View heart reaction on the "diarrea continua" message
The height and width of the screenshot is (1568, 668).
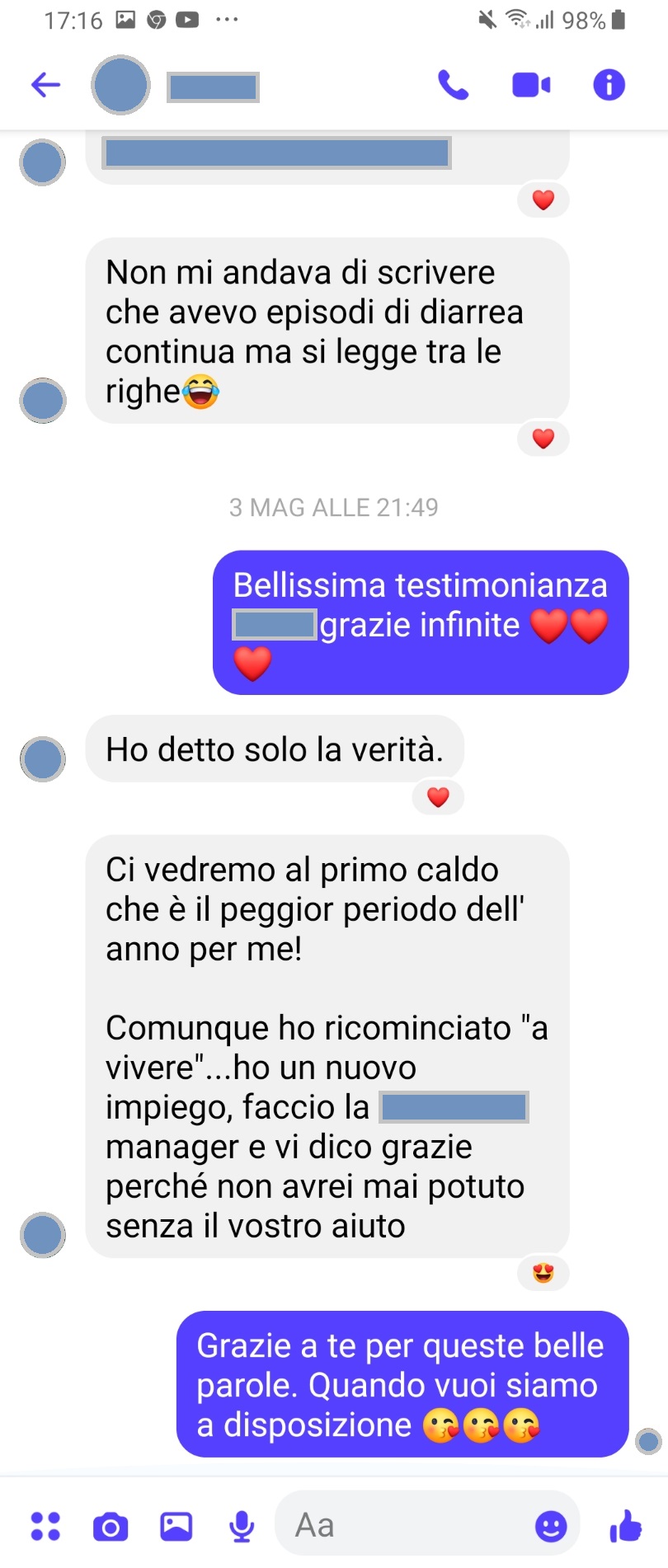click(543, 439)
